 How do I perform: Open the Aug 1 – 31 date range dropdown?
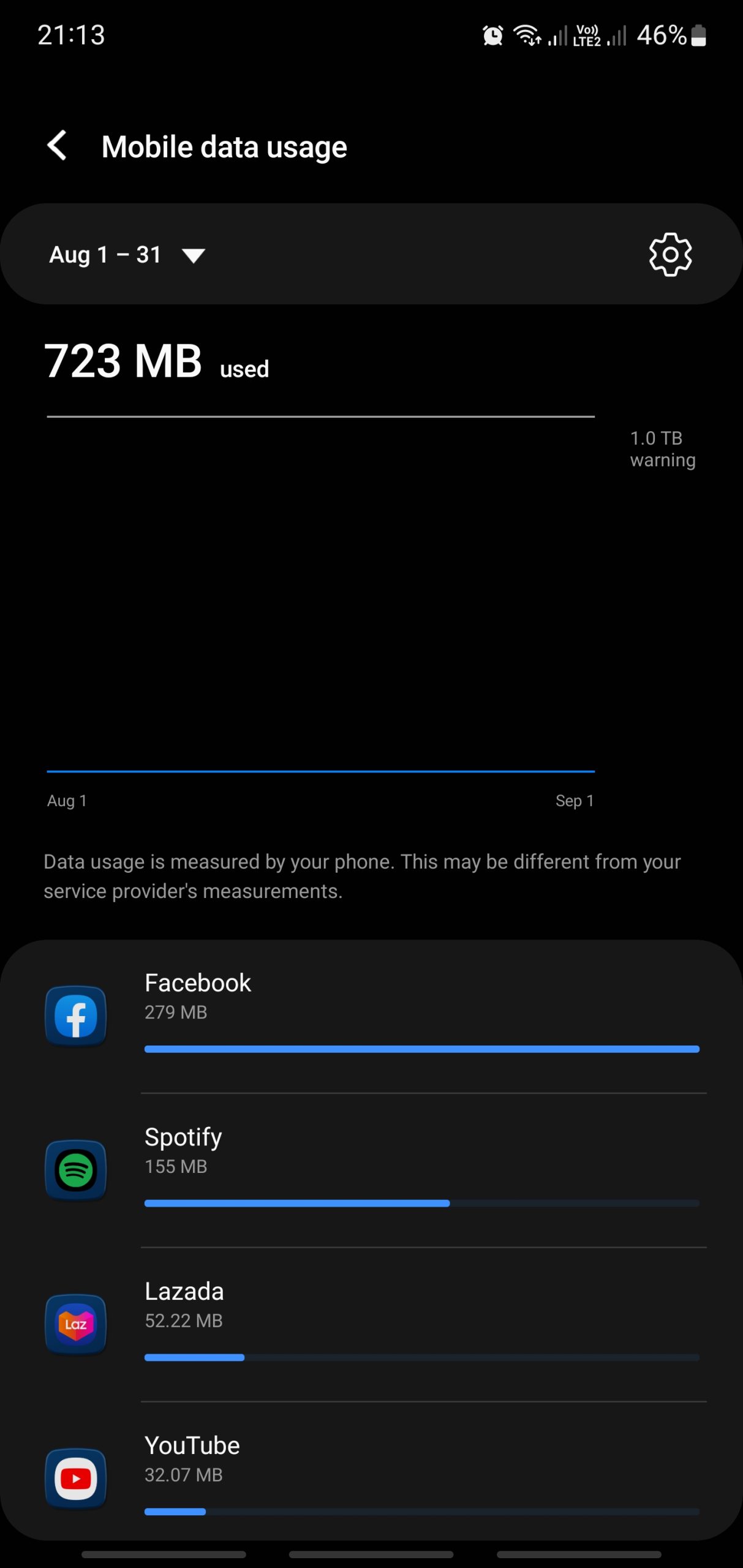pos(123,254)
